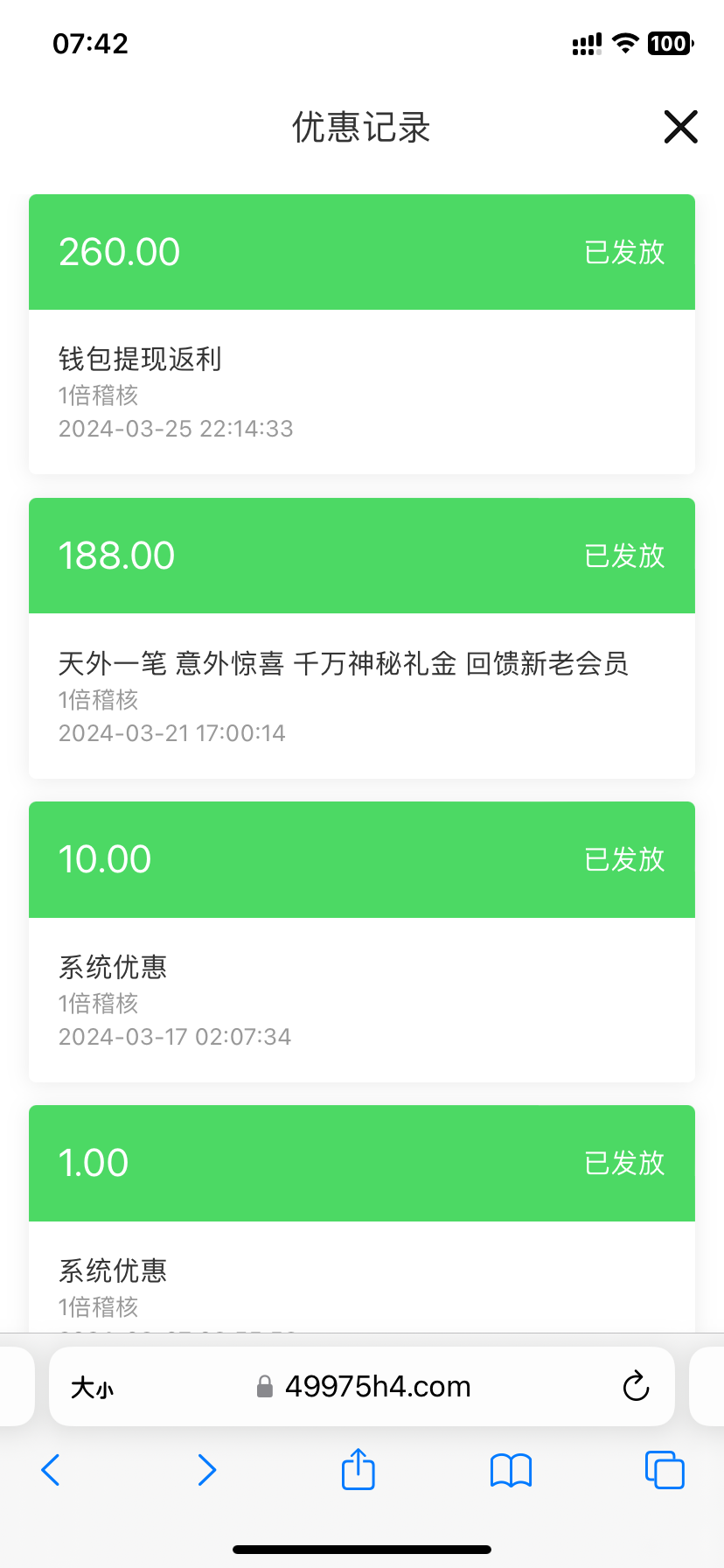Open the bookmarks book icon
Viewport: 724px width, 1568px height.
pyautogui.click(x=511, y=1470)
